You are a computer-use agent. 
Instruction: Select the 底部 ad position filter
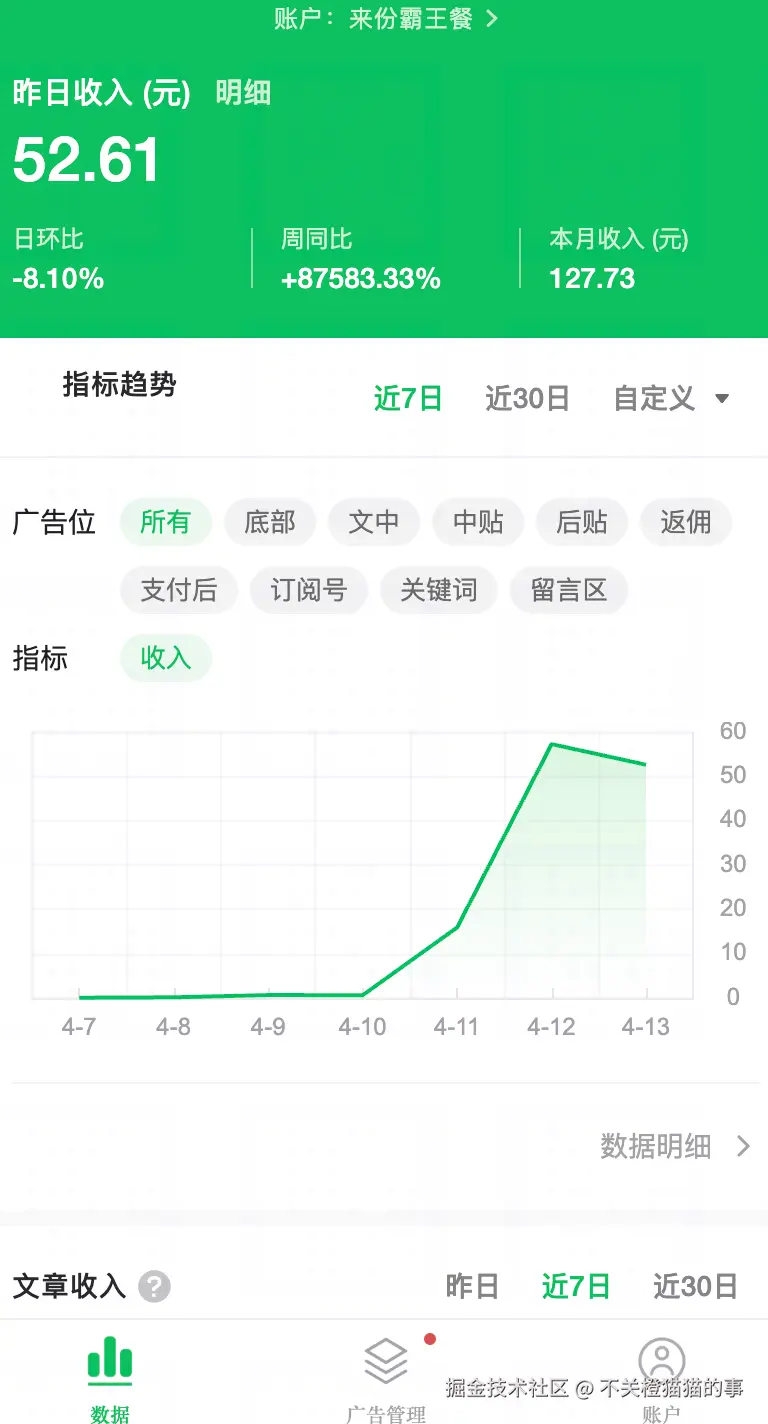[270, 522]
